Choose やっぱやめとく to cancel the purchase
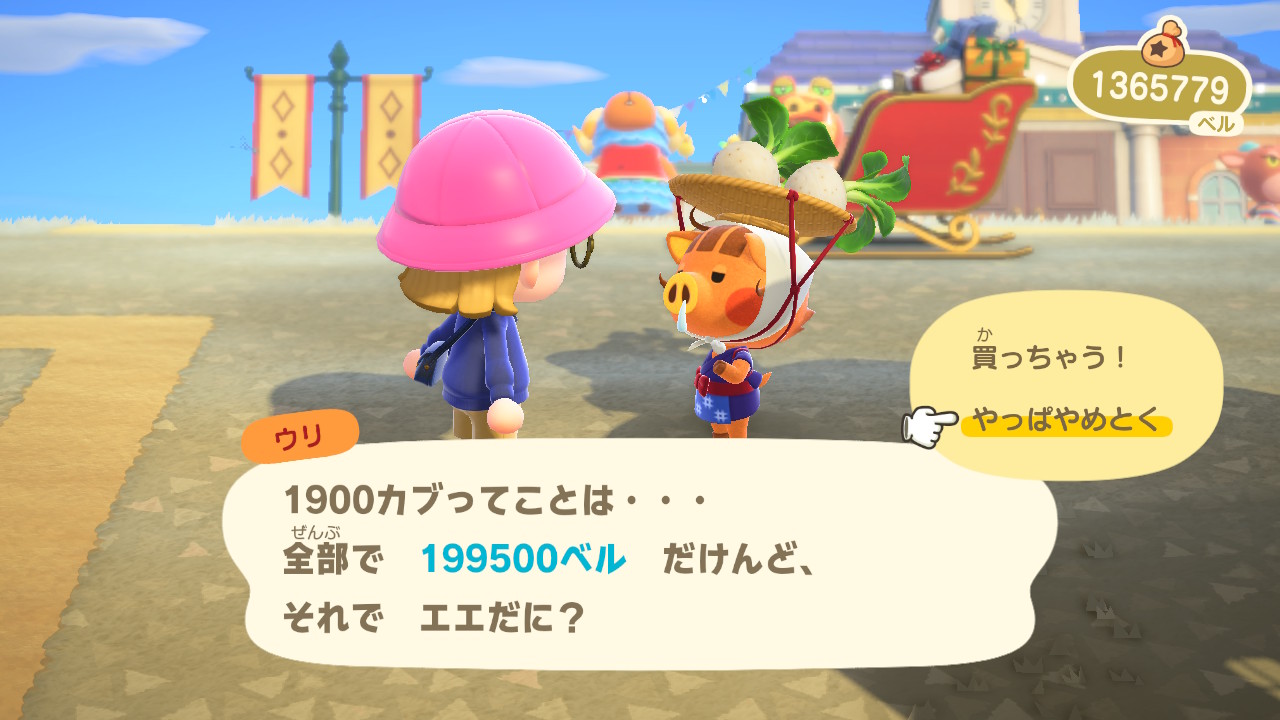This screenshot has height=720, width=1280. coord(1066,422)
